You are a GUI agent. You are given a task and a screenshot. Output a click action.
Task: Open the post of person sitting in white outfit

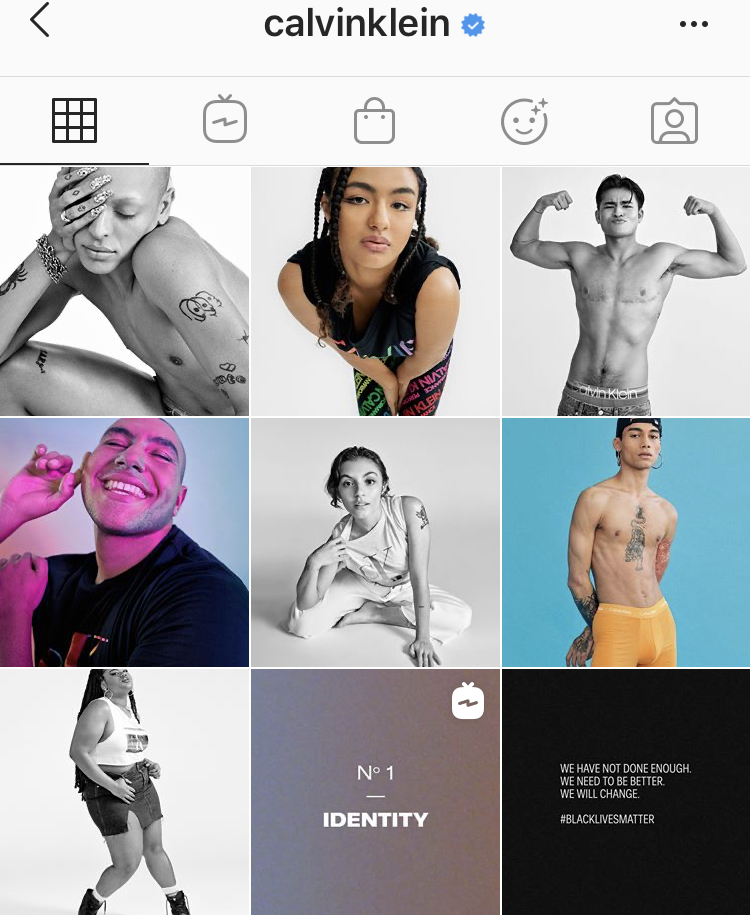point(375,542)
